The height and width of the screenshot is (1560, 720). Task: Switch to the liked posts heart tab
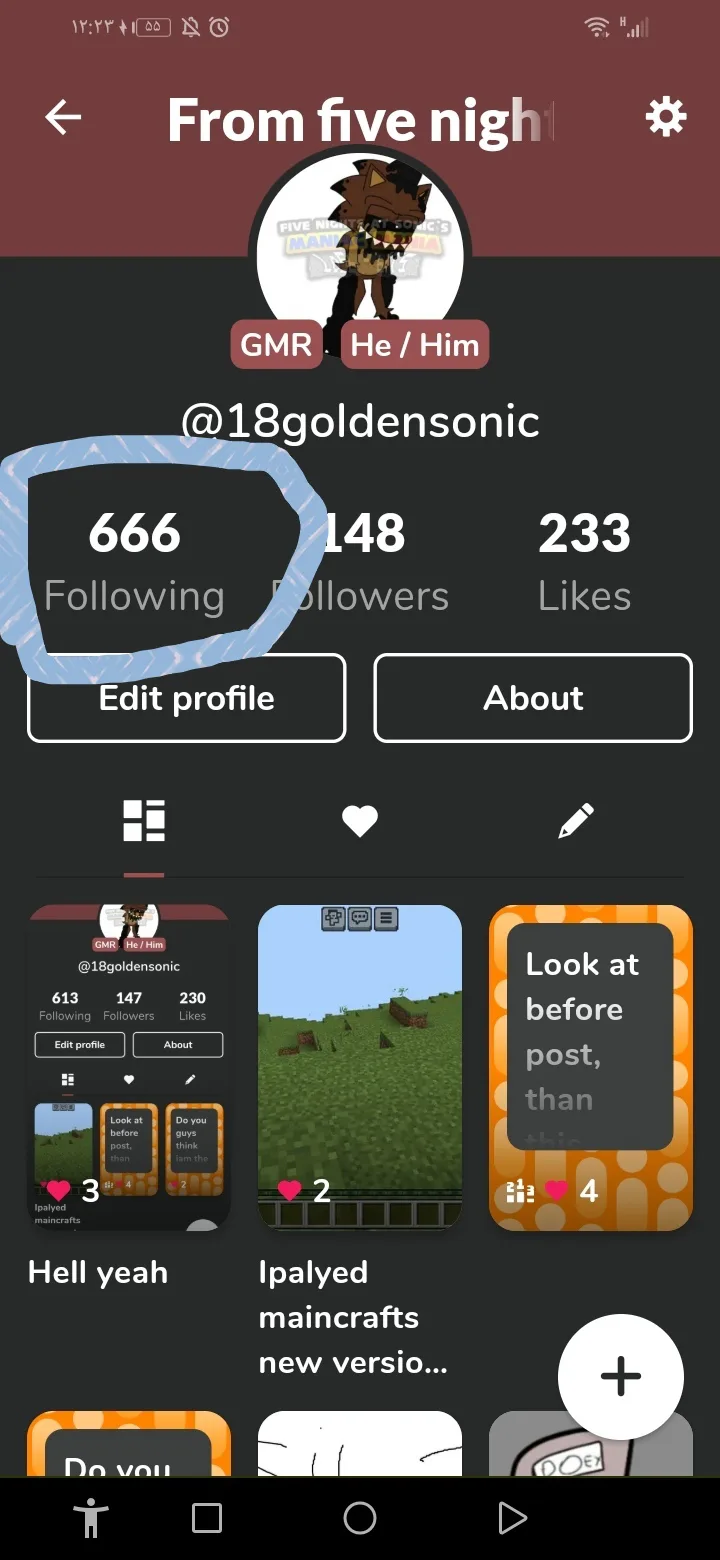click(360, 822)
